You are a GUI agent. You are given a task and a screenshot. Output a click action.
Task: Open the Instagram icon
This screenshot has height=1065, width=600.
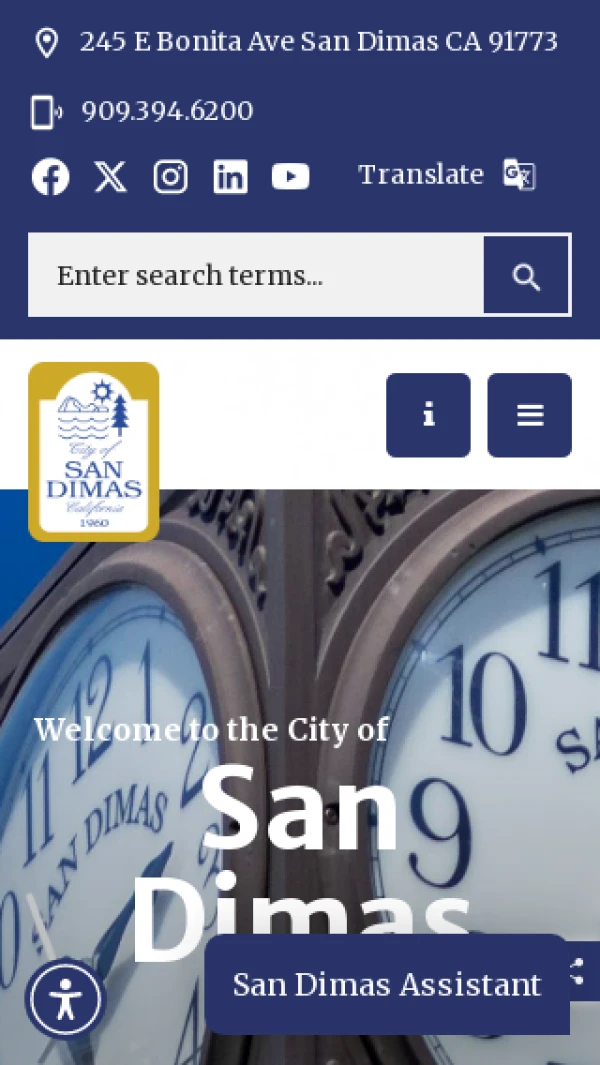[x=170, y=177]
